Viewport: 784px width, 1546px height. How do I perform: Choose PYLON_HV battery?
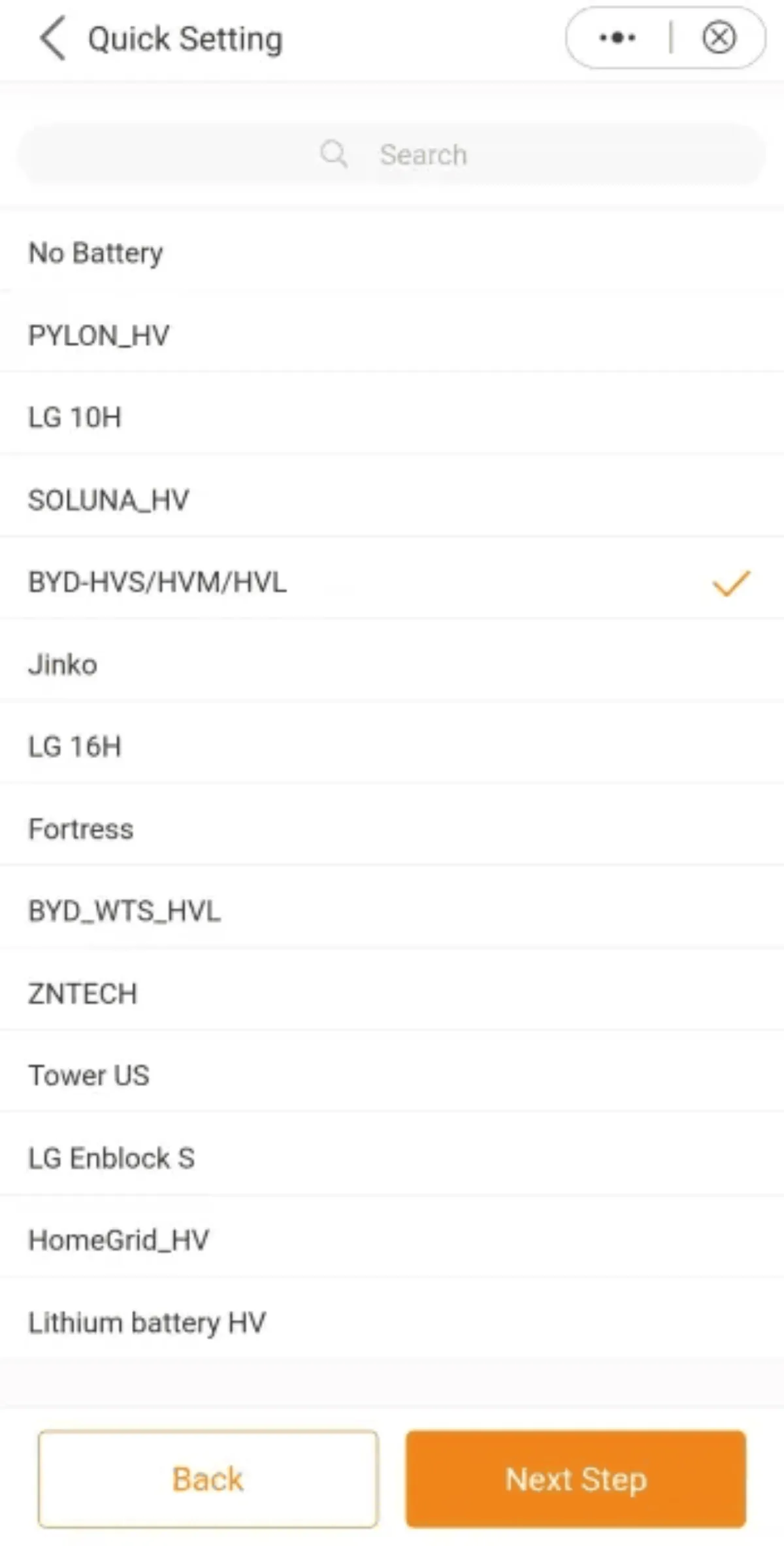pos(392,335)
